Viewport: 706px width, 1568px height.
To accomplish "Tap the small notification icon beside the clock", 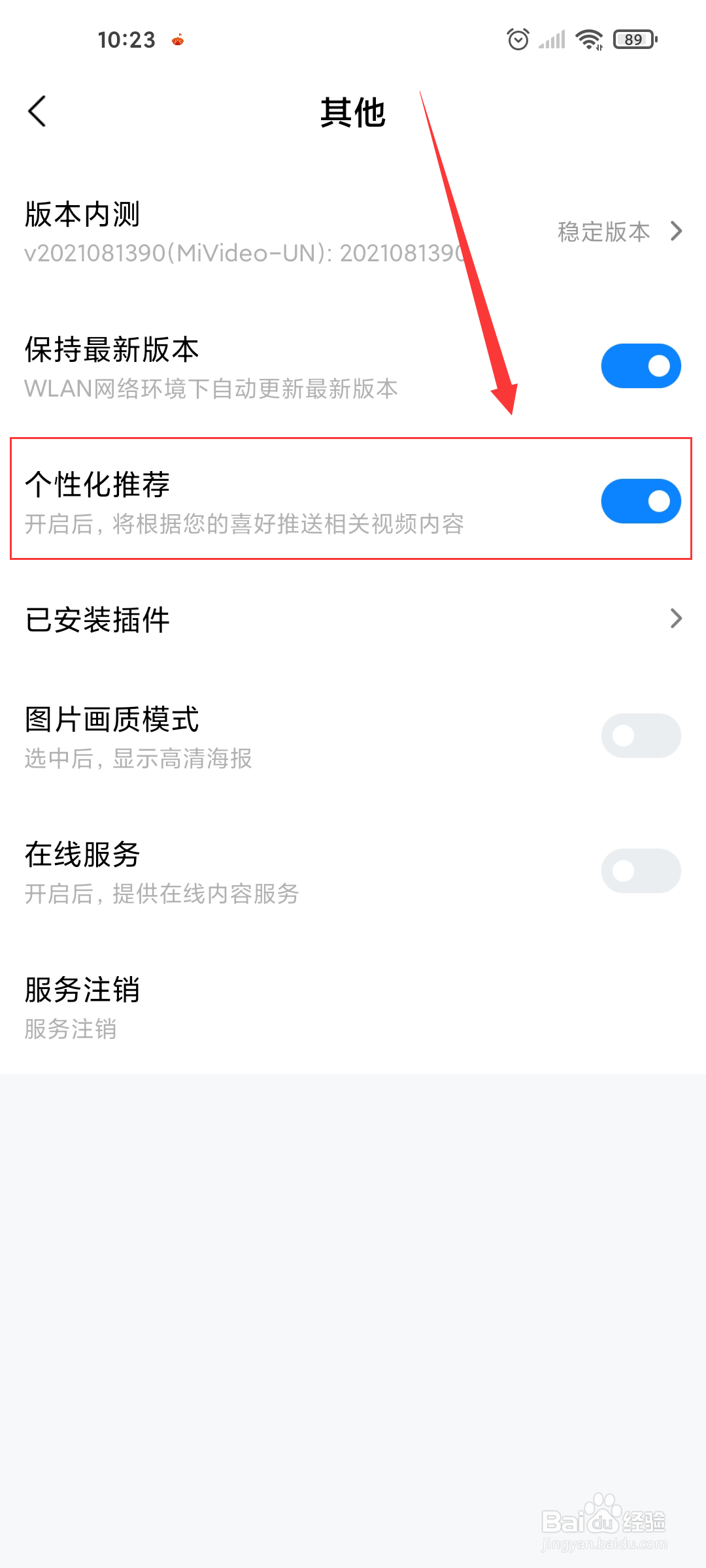I will click(177, 39).
